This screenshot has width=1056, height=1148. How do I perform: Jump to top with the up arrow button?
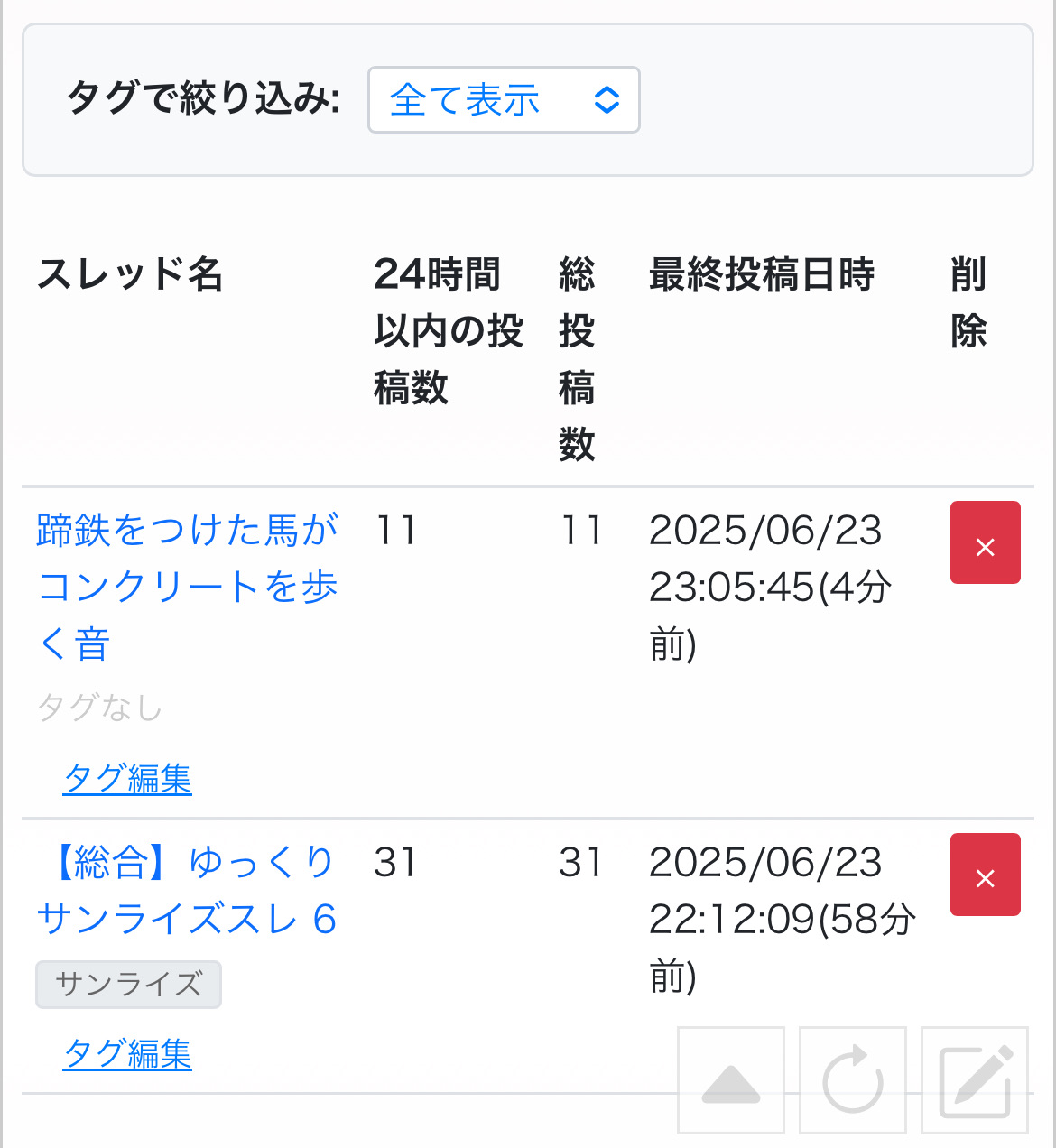[731, 1080]
